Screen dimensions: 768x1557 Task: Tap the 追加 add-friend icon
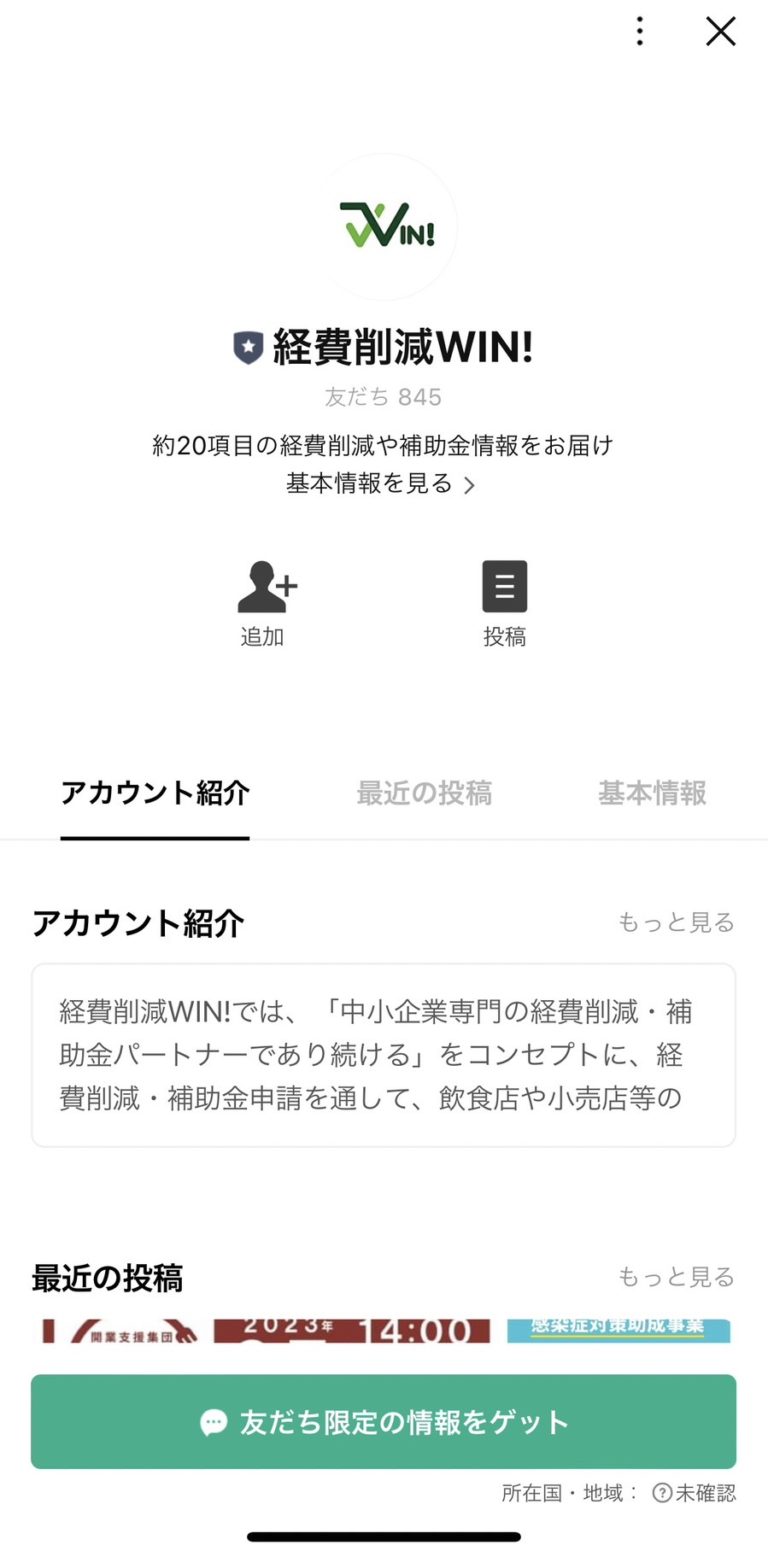(264, 586)
